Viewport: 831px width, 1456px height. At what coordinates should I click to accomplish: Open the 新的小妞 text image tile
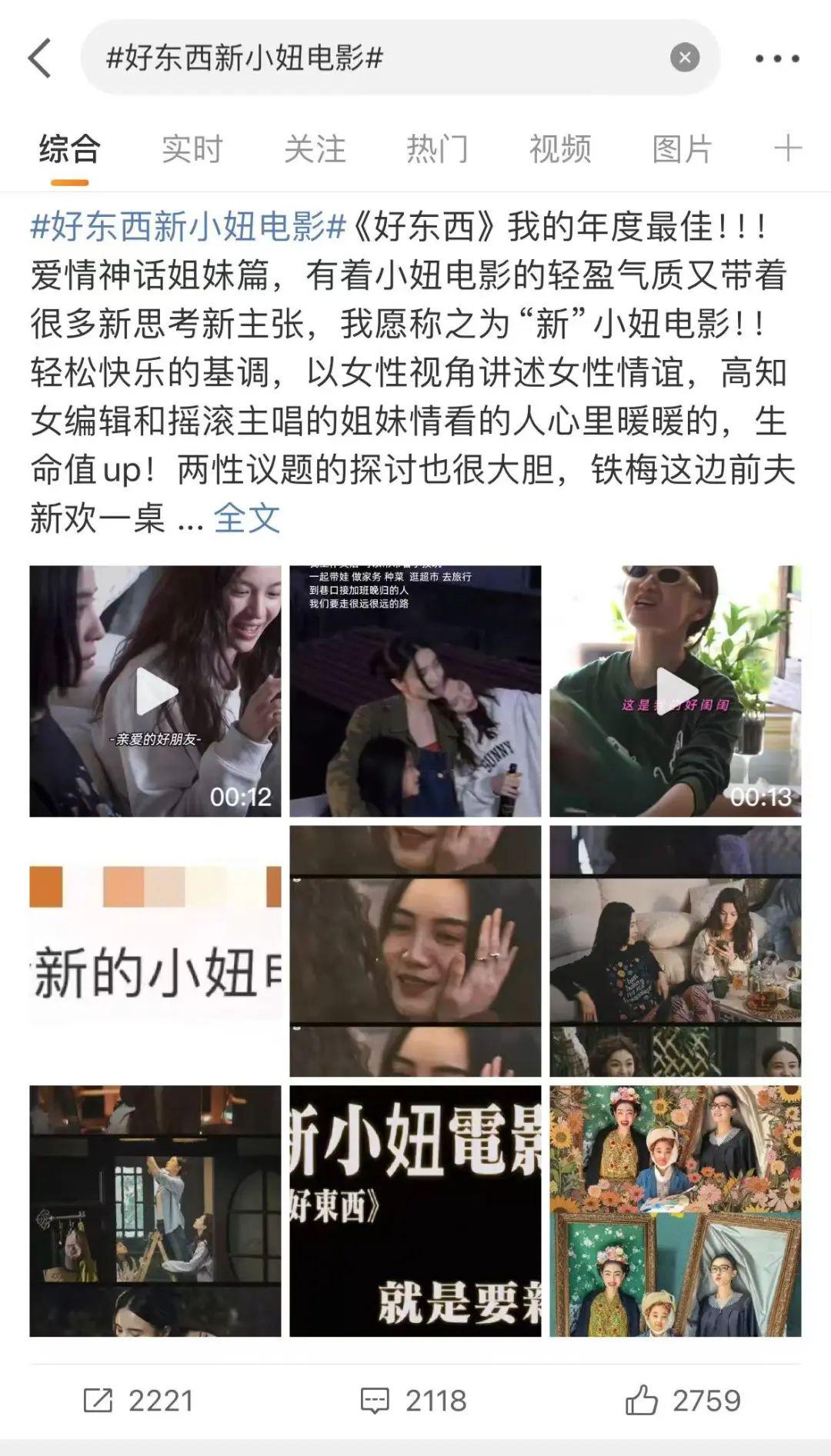coord(155,951)
